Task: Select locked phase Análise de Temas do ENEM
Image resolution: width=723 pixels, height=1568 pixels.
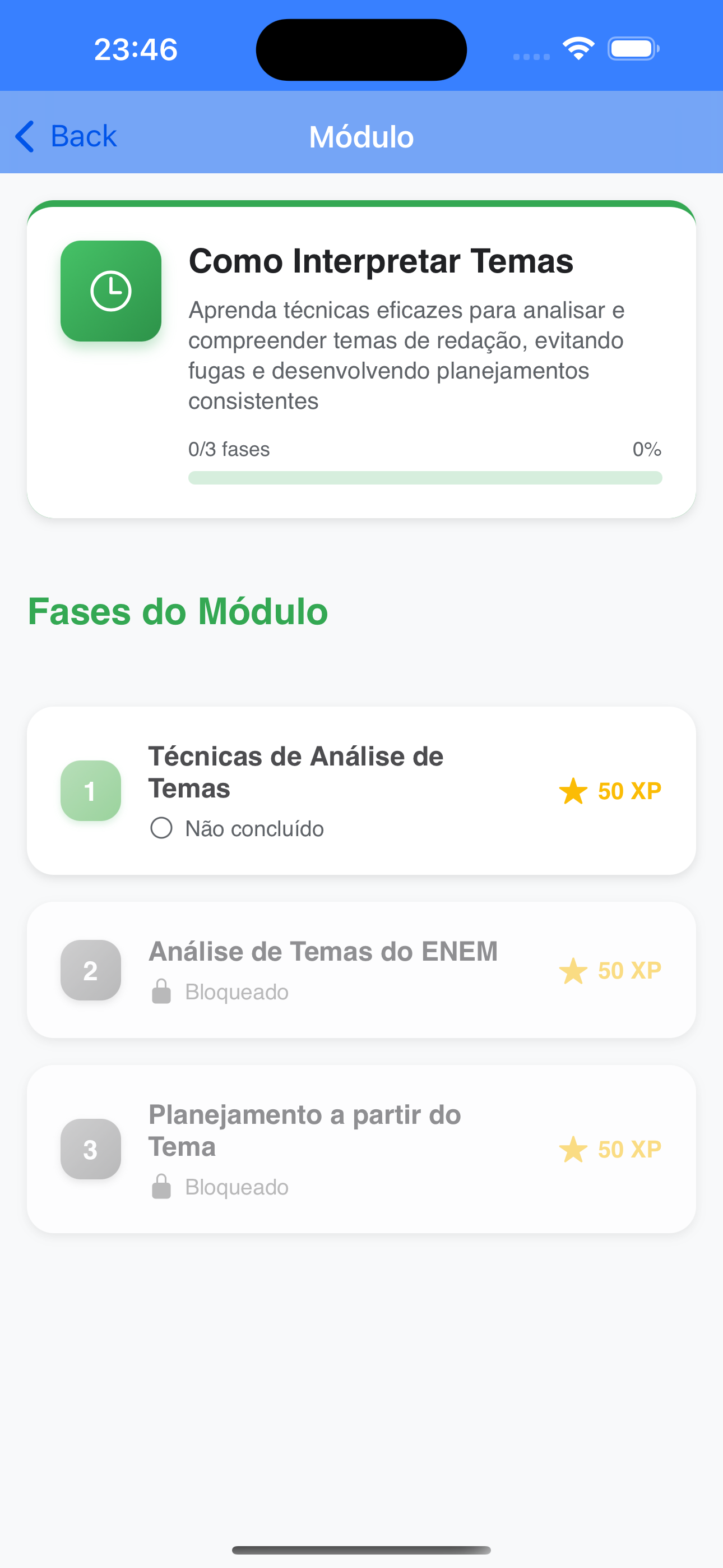Action: click(360, 970)
